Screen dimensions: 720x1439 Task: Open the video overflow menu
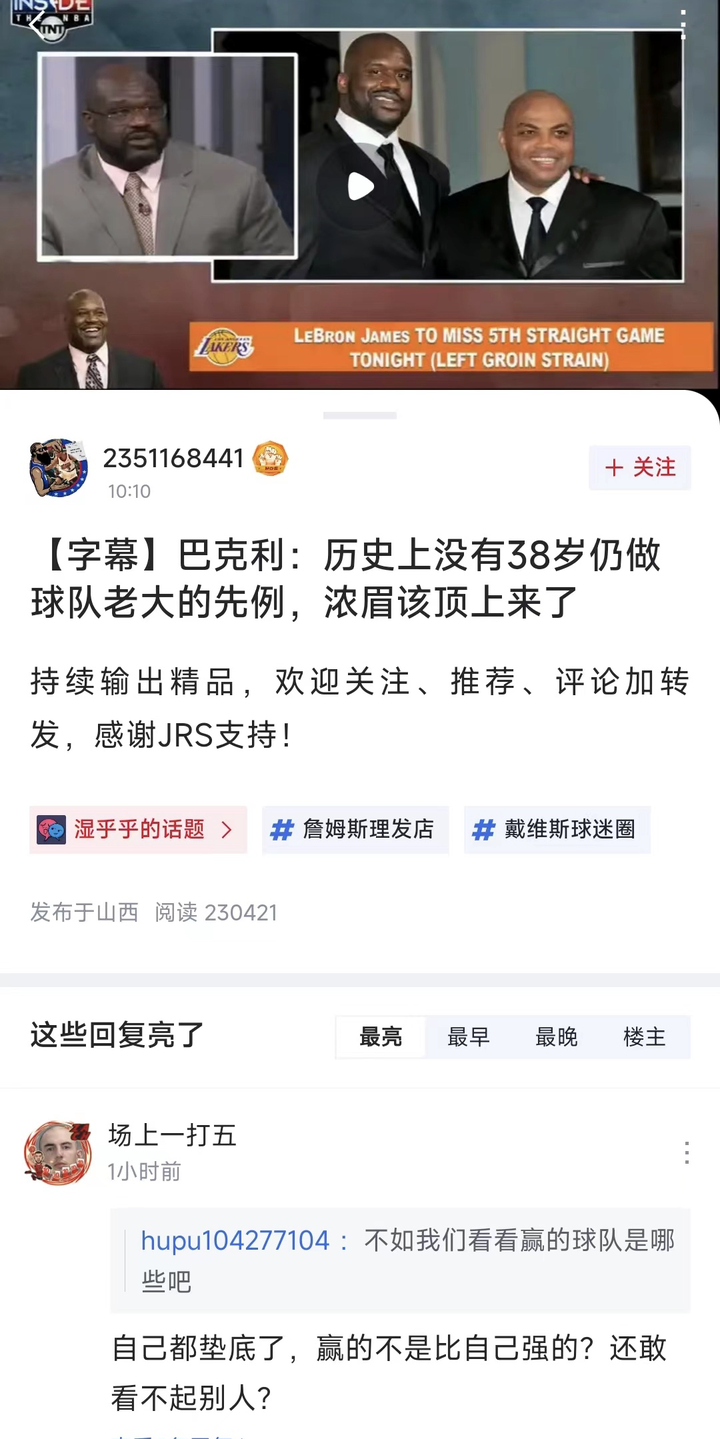click(x=683, y=25)
